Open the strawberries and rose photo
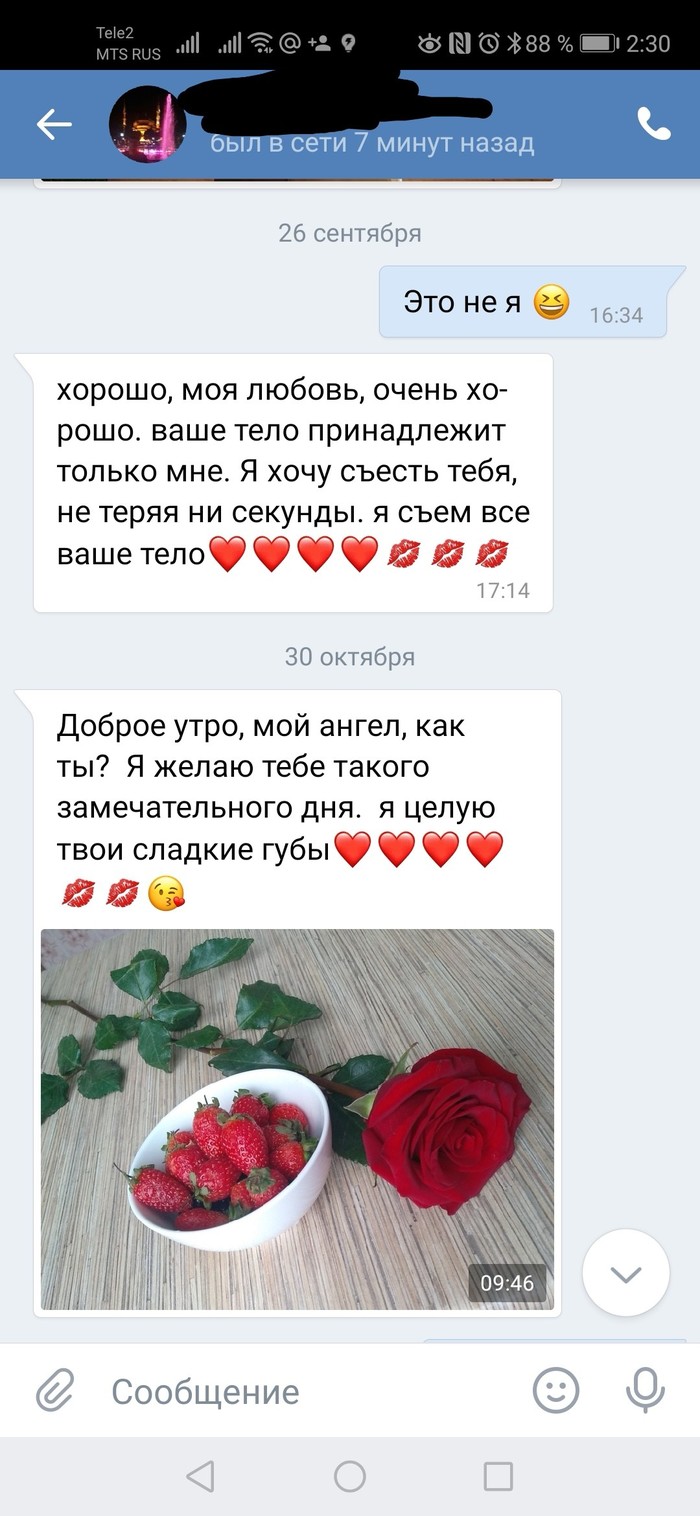This screenshot has width=700, height=1516. [x=297, y=1118]
